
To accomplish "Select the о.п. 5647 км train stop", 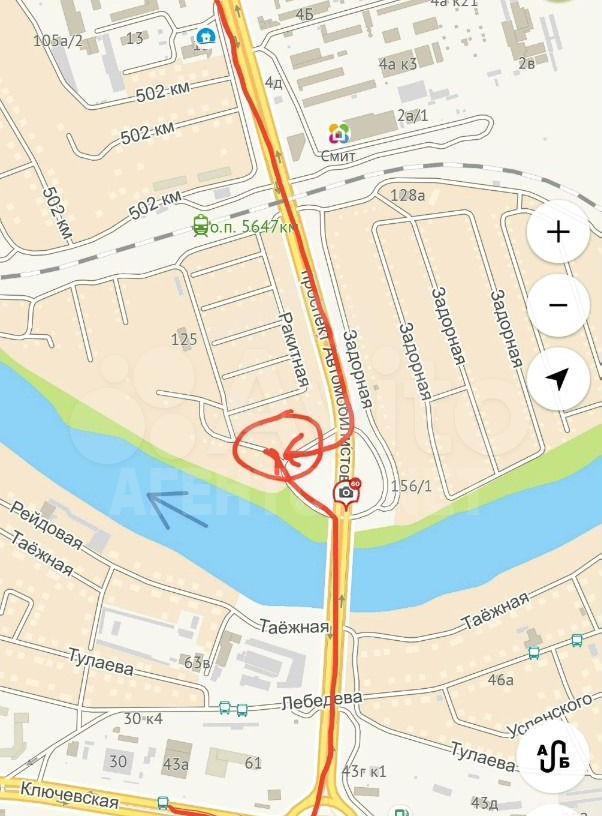I will (201, 226).
